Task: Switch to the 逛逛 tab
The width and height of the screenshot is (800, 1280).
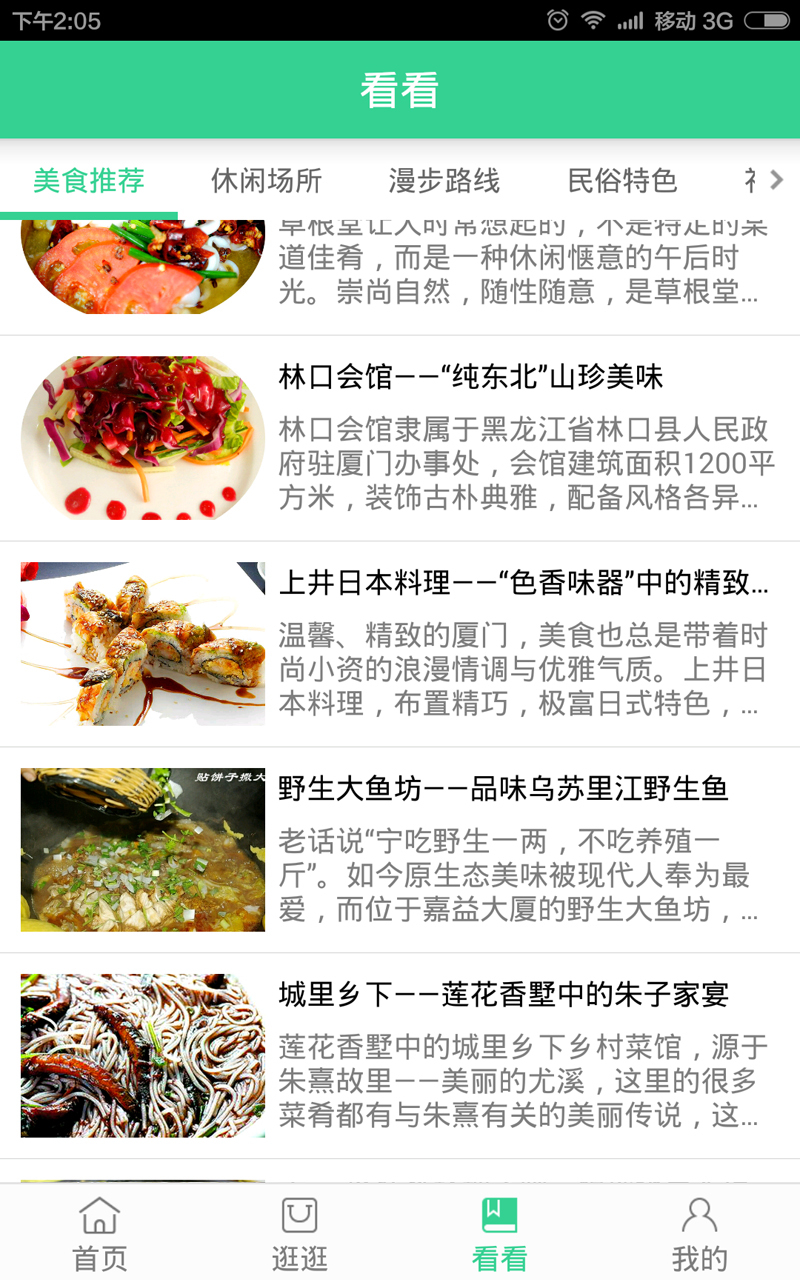Action: [300, 1234]
